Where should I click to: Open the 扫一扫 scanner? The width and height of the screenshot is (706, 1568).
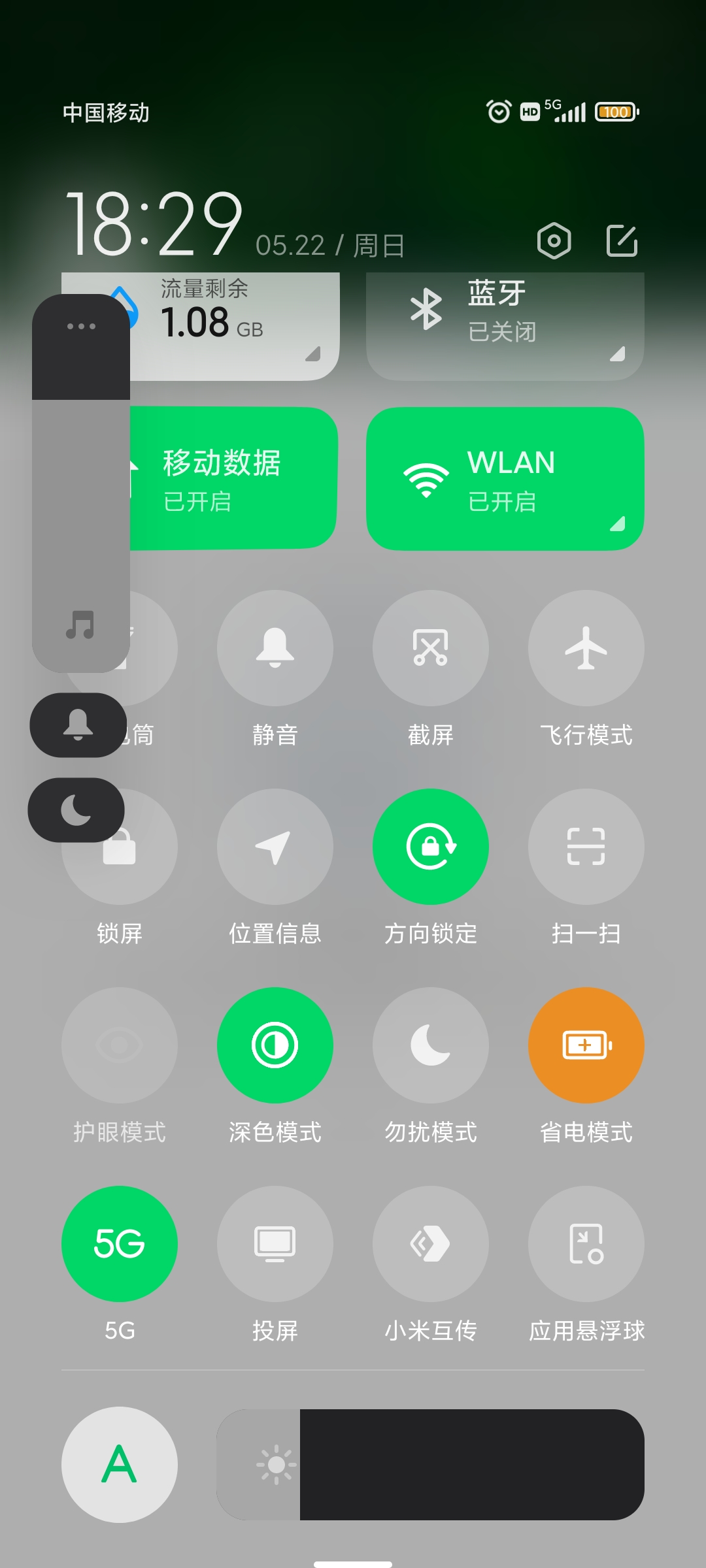[586, 847]
